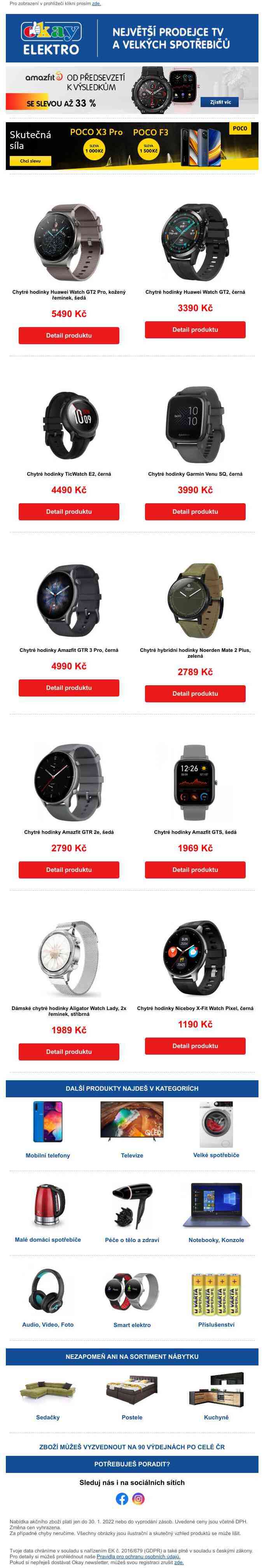Show detail for Amazfit GTS šedá
262x1568 pixels.
[x=195, y=869]
